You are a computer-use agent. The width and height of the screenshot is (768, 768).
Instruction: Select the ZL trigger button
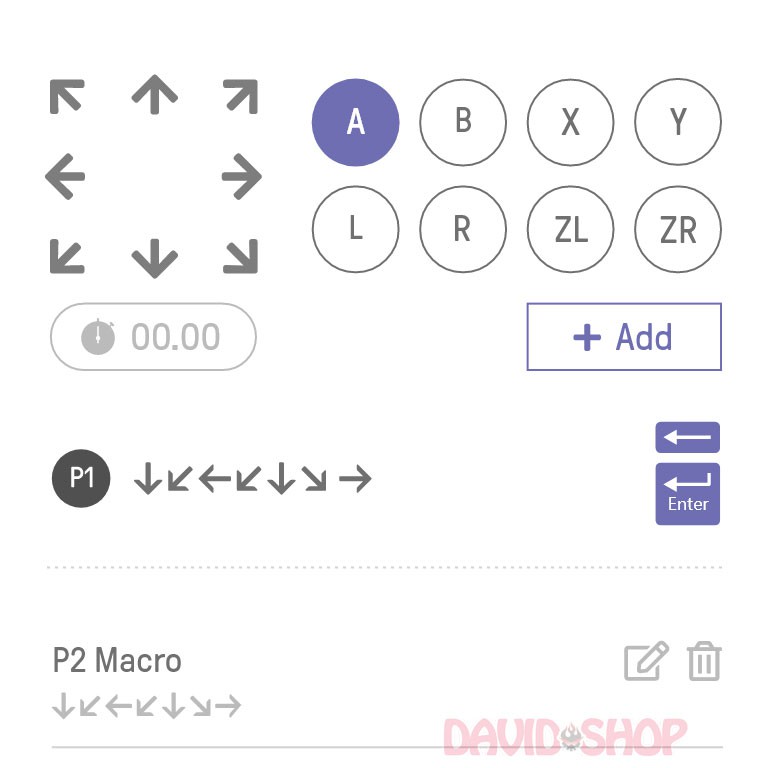click(x=570, y=229)
